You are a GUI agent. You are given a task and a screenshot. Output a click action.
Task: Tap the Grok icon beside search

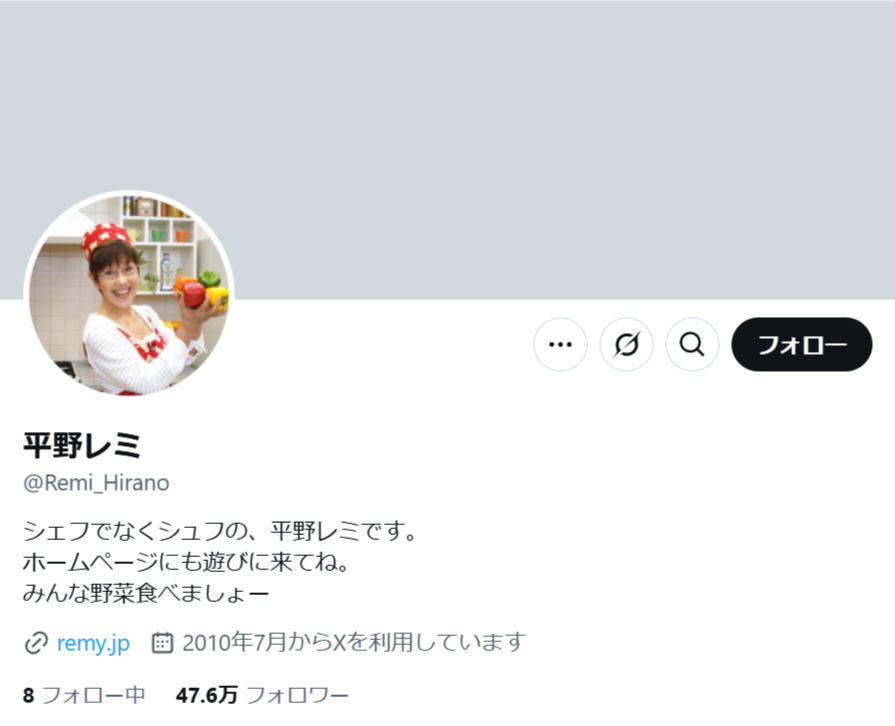click(x=626, y=345)
